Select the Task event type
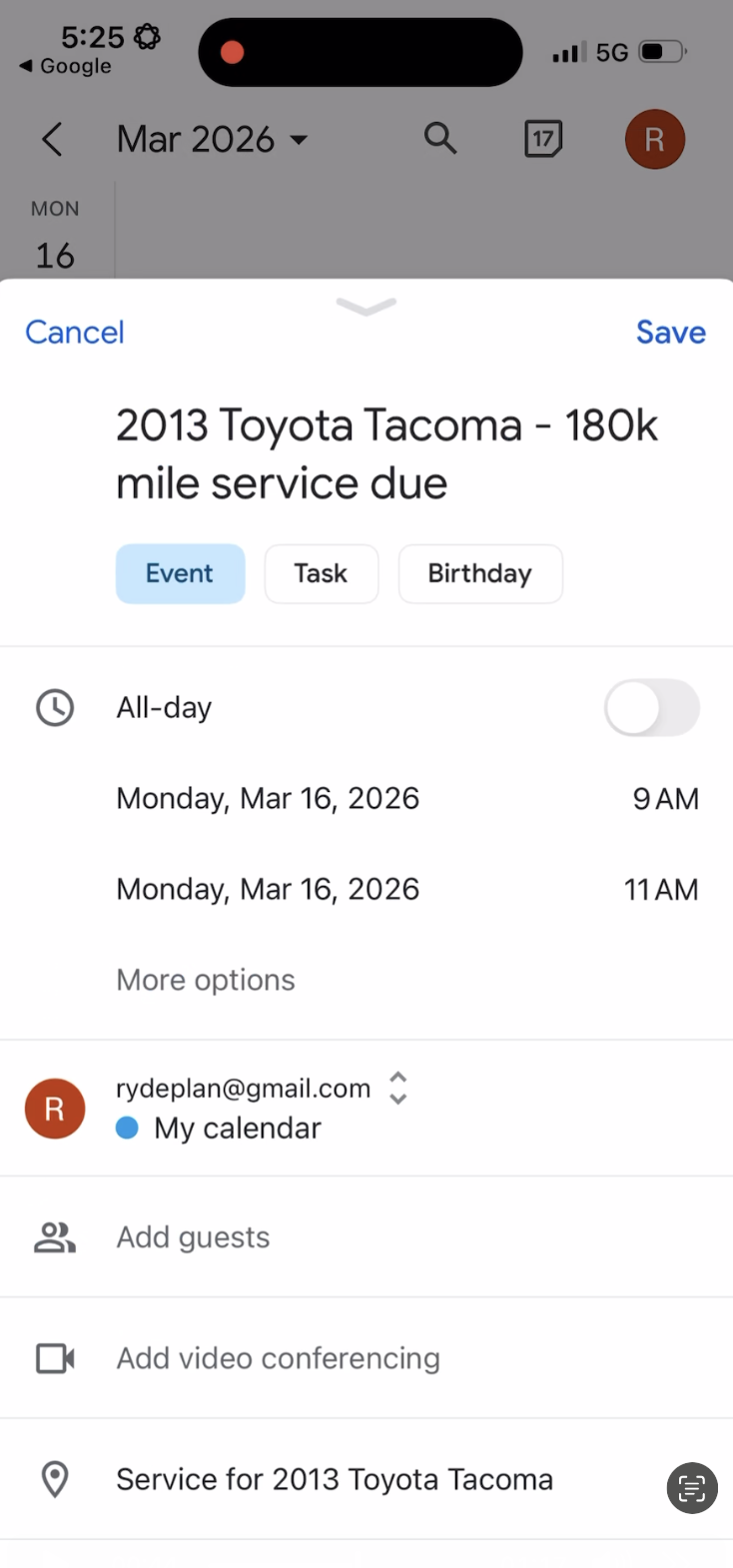 pos(321,573)
